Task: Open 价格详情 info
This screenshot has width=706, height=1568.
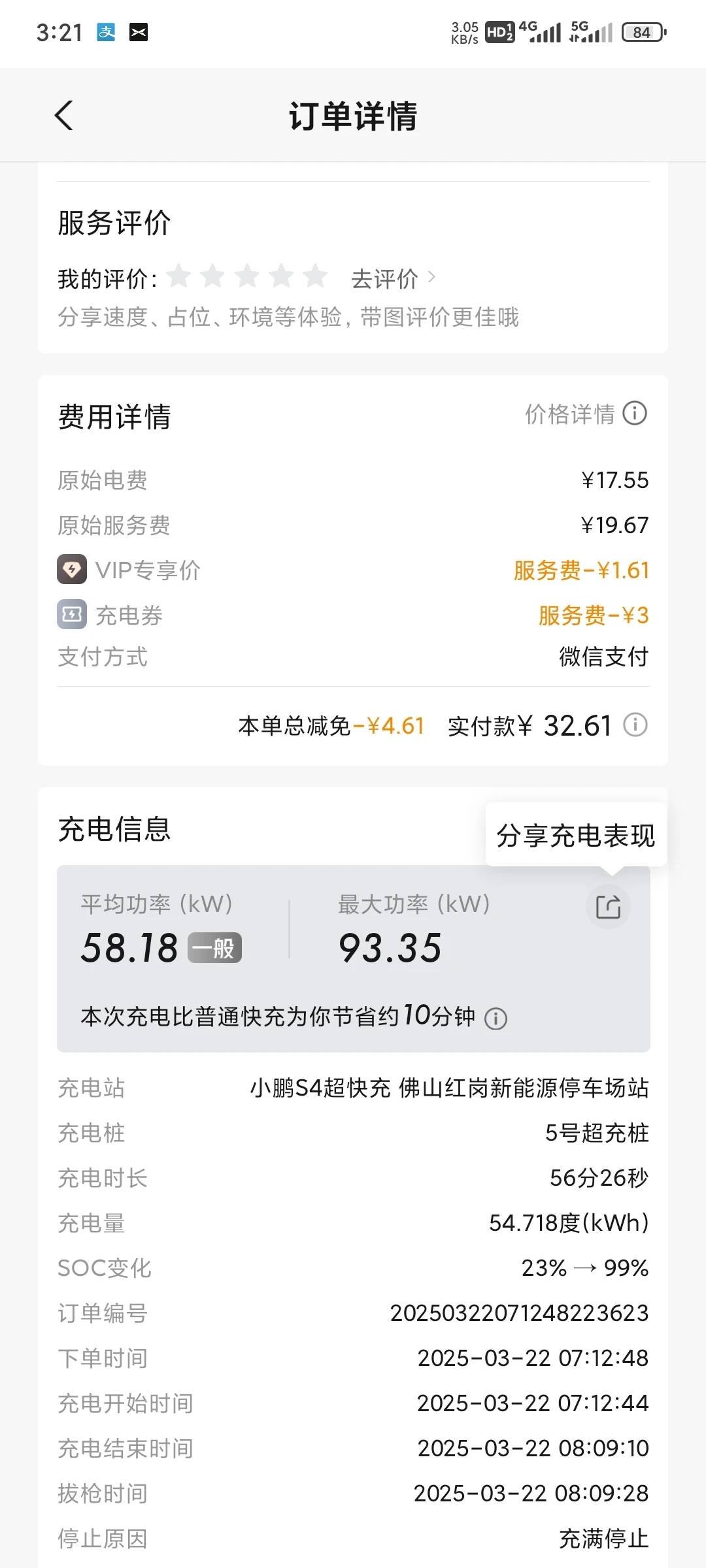Action: tap(586, 414)
